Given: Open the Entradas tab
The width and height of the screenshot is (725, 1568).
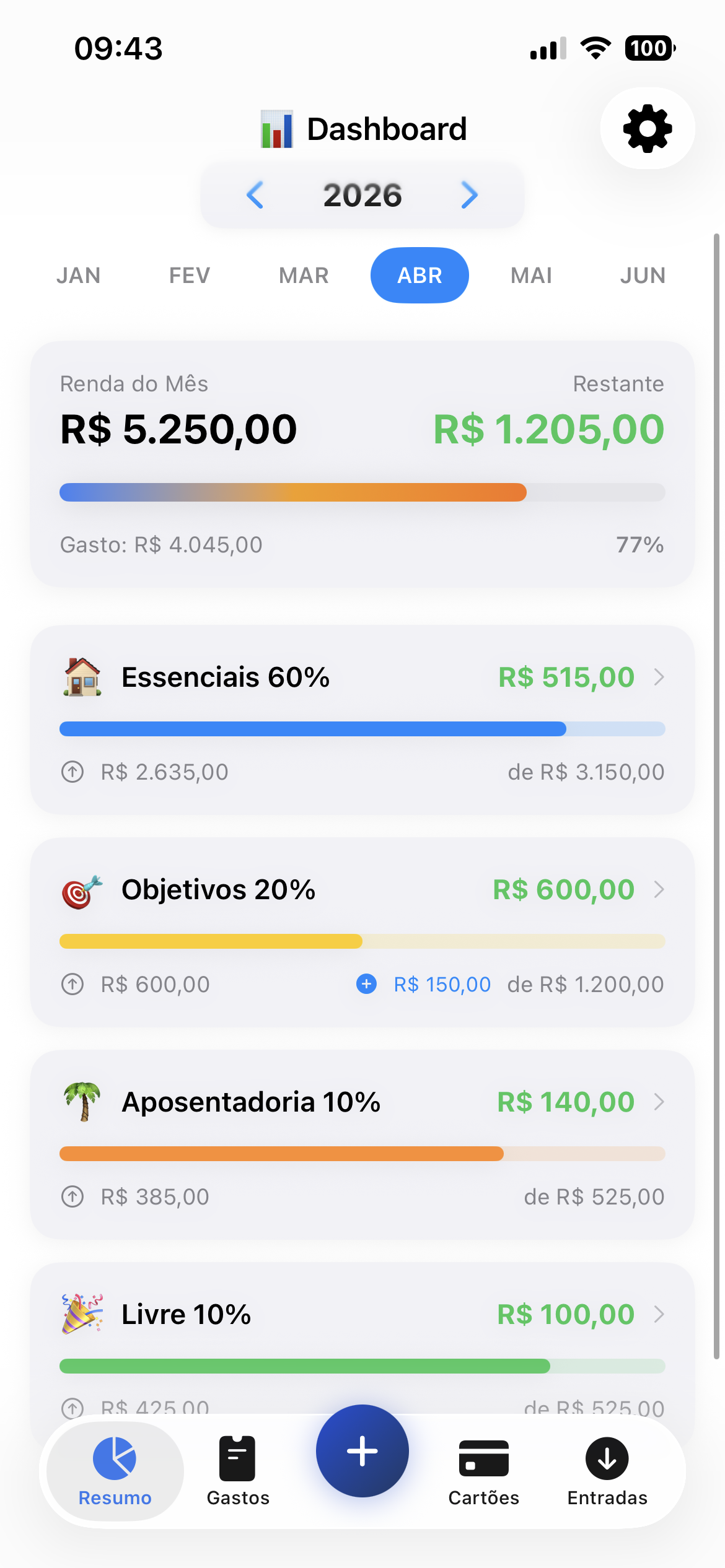Looking at the screenshot, I should (607, 1471).
